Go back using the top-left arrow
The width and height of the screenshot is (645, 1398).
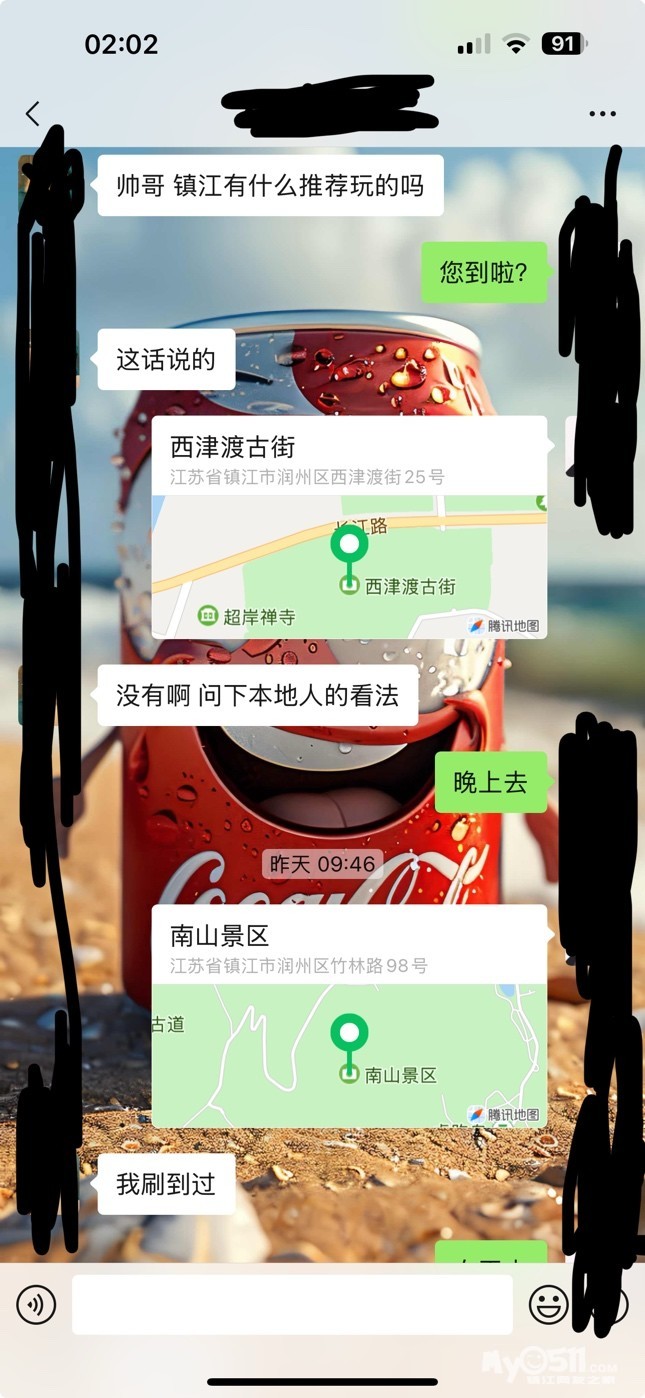coord(33,114)
